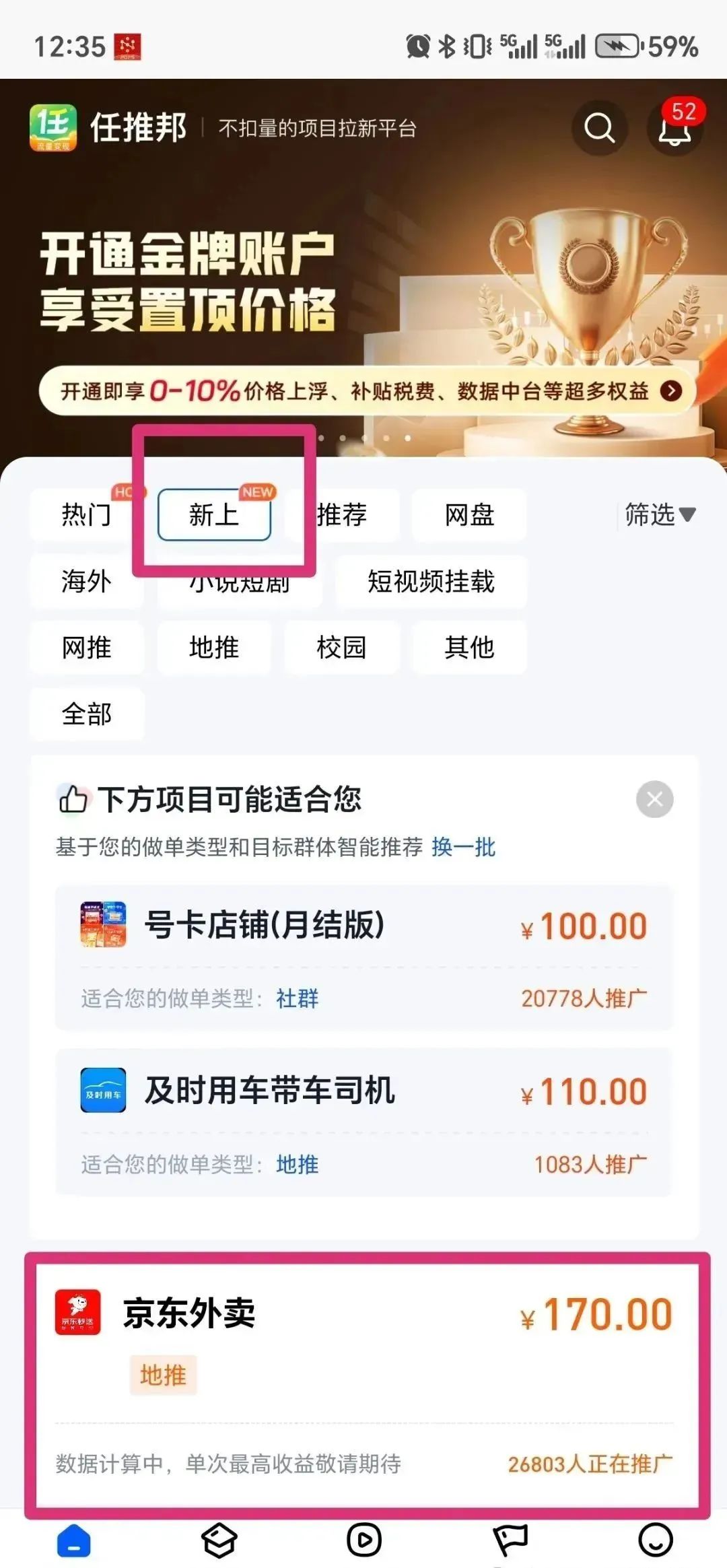Open the 及时用车带车司机 project
Screen dimensions: 727x1568
[x=363, y=1121]
